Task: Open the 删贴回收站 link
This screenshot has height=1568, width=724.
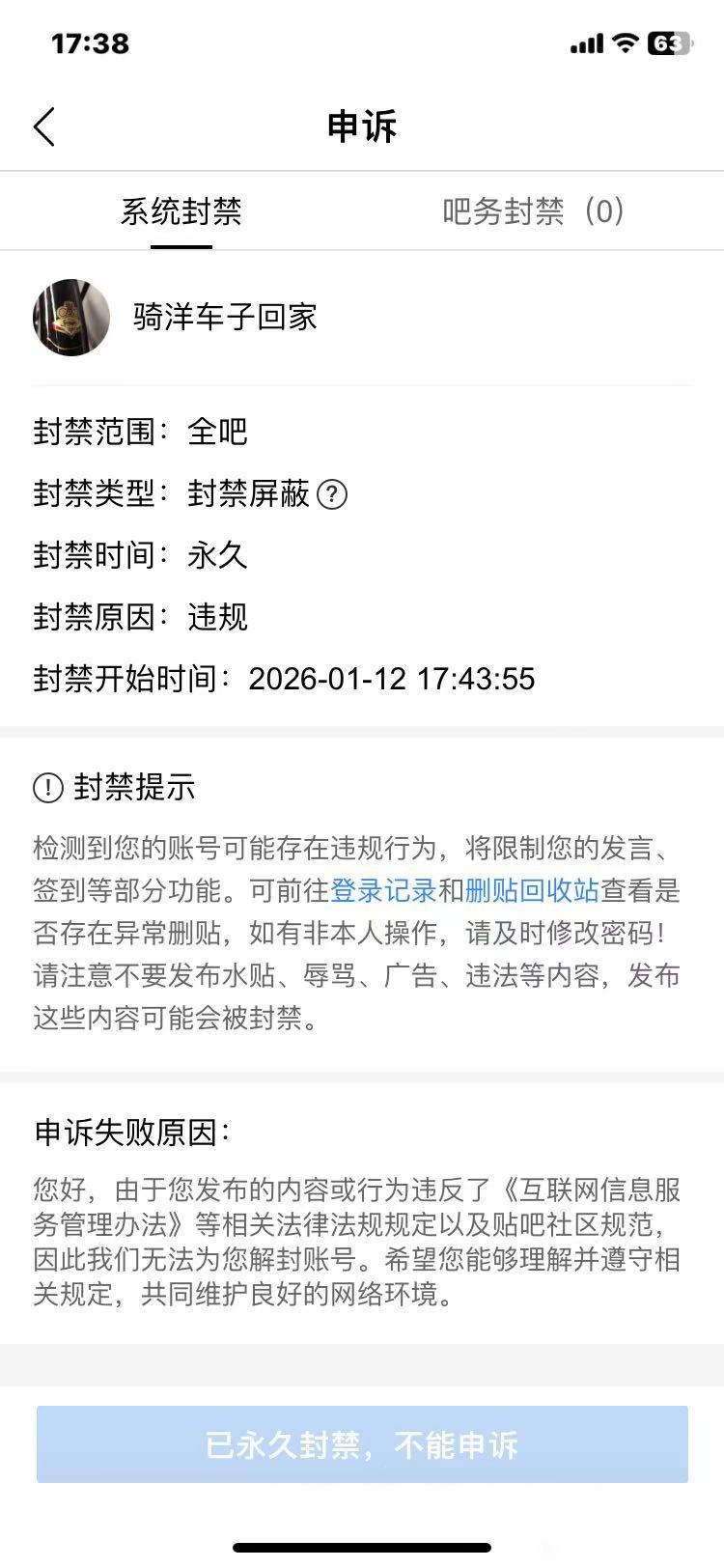Action: (532, 890)
